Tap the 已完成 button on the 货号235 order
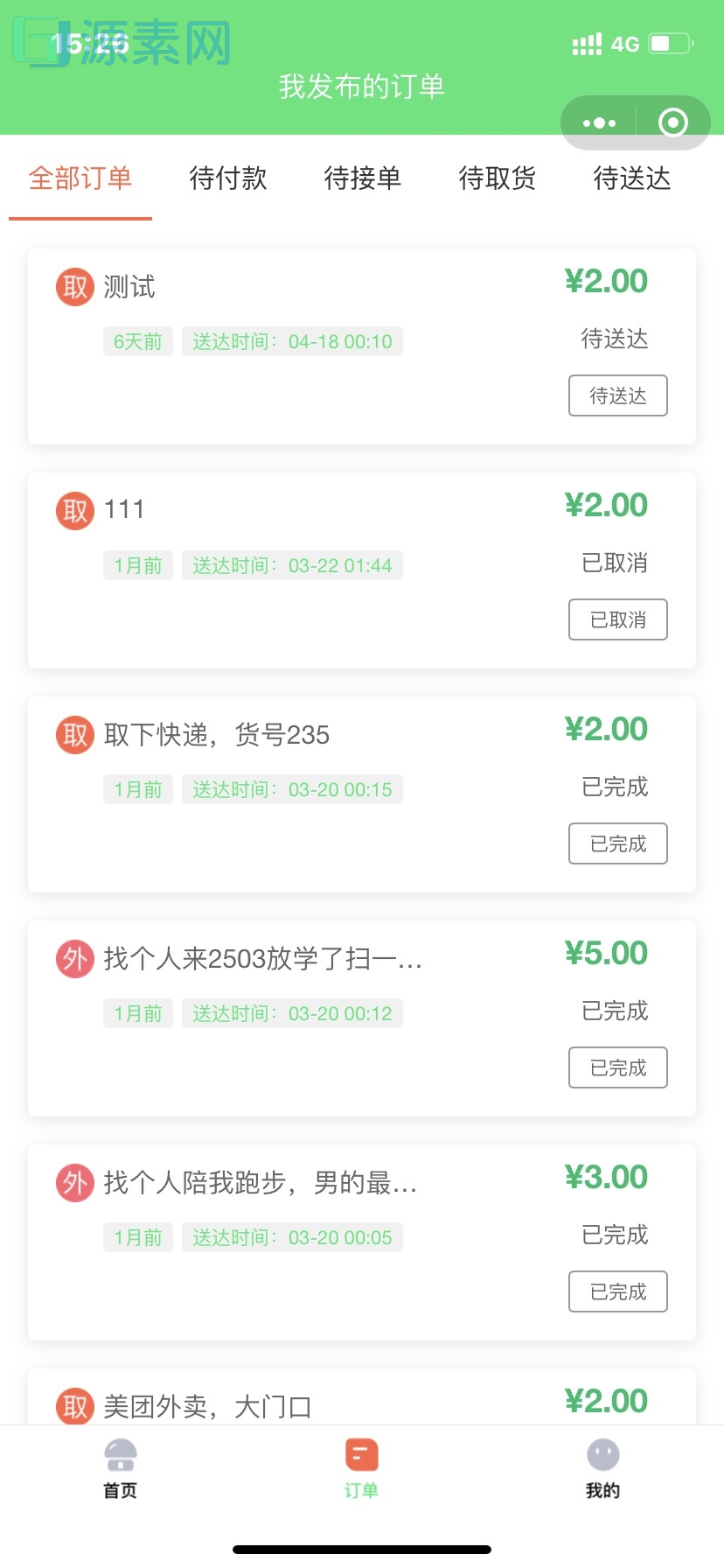The width and height of the screenshot is (724, 1568). [x=617, y=843]
